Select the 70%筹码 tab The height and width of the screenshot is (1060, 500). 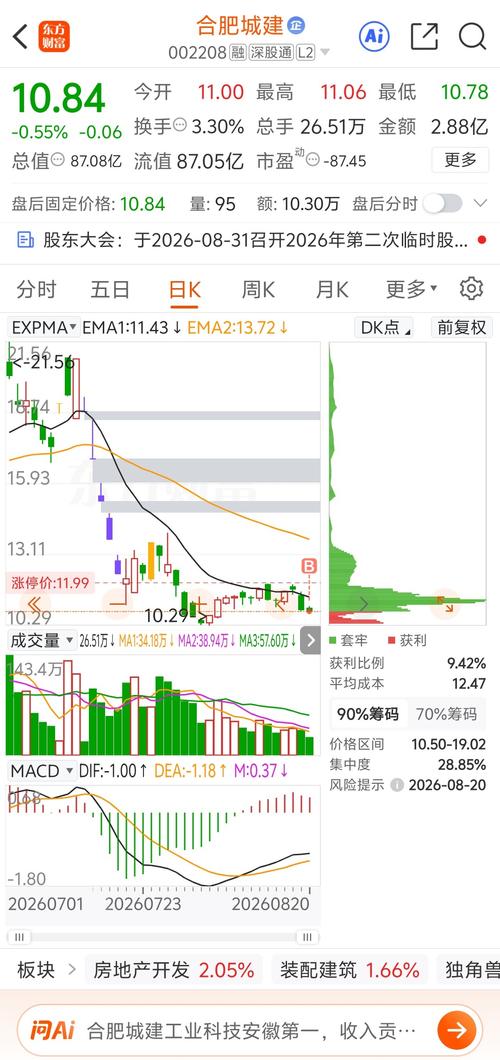coord(446,714)
